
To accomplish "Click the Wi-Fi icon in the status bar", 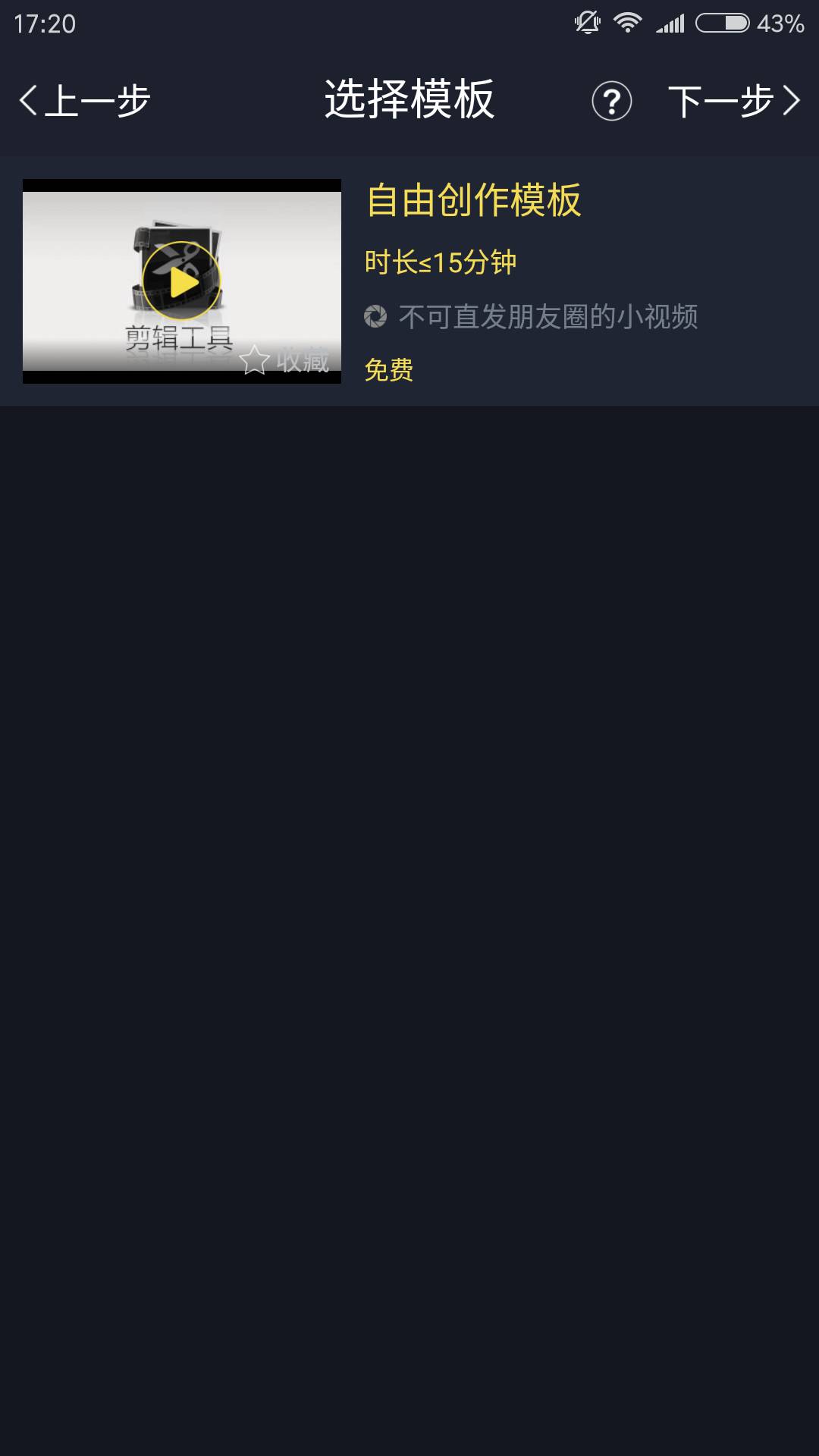I will (628, 22).
